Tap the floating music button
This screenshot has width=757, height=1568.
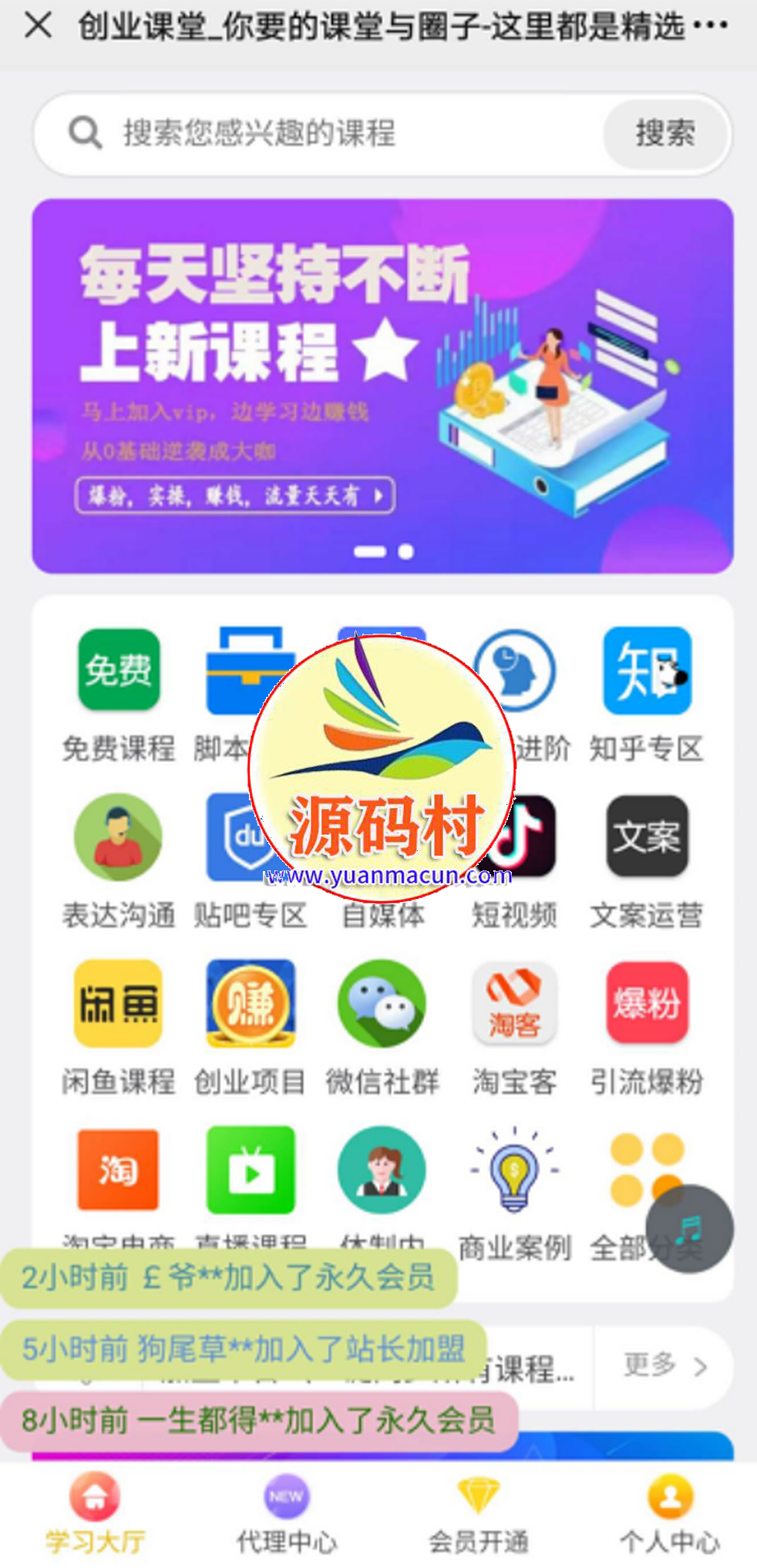689,1228
